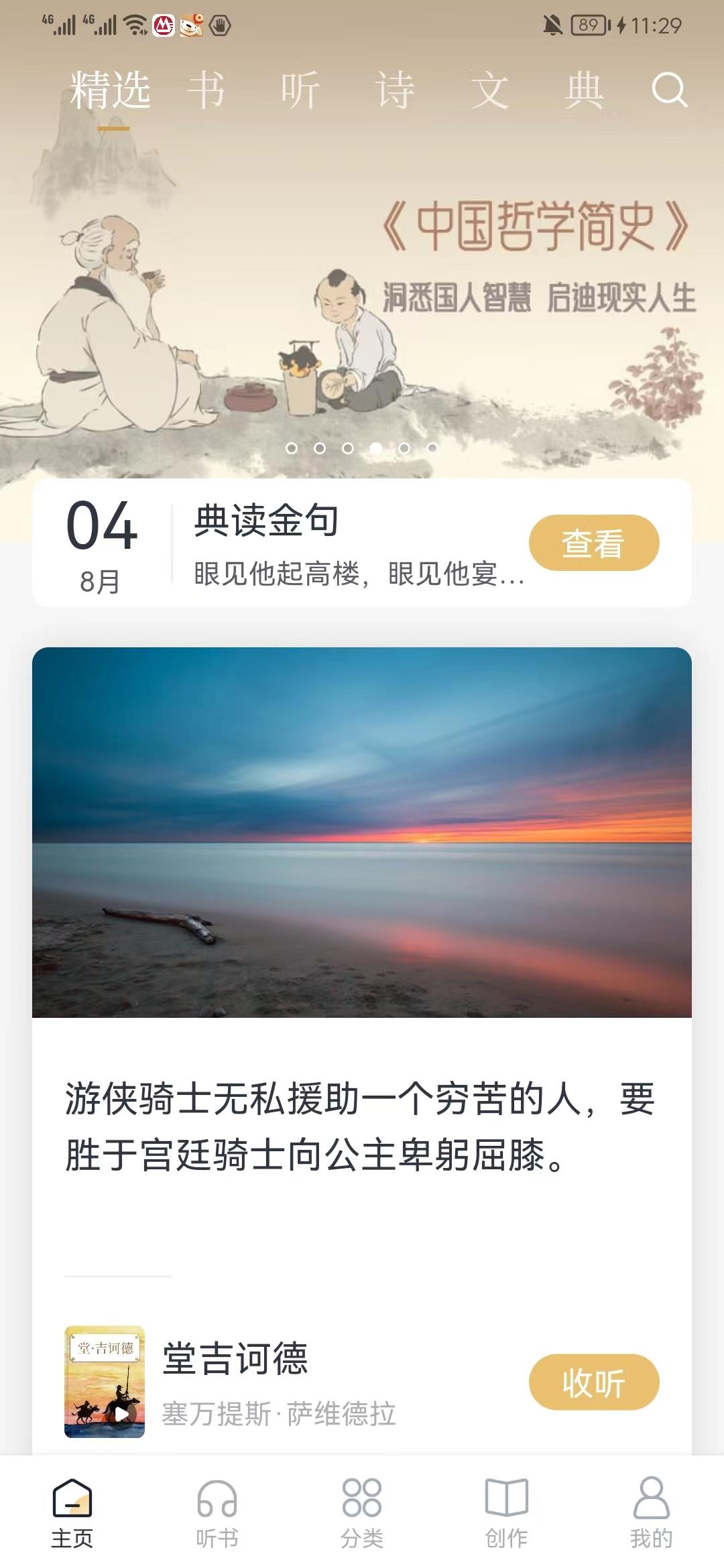
Task: Select the 诗 top tab
Action: coord(395,90)
